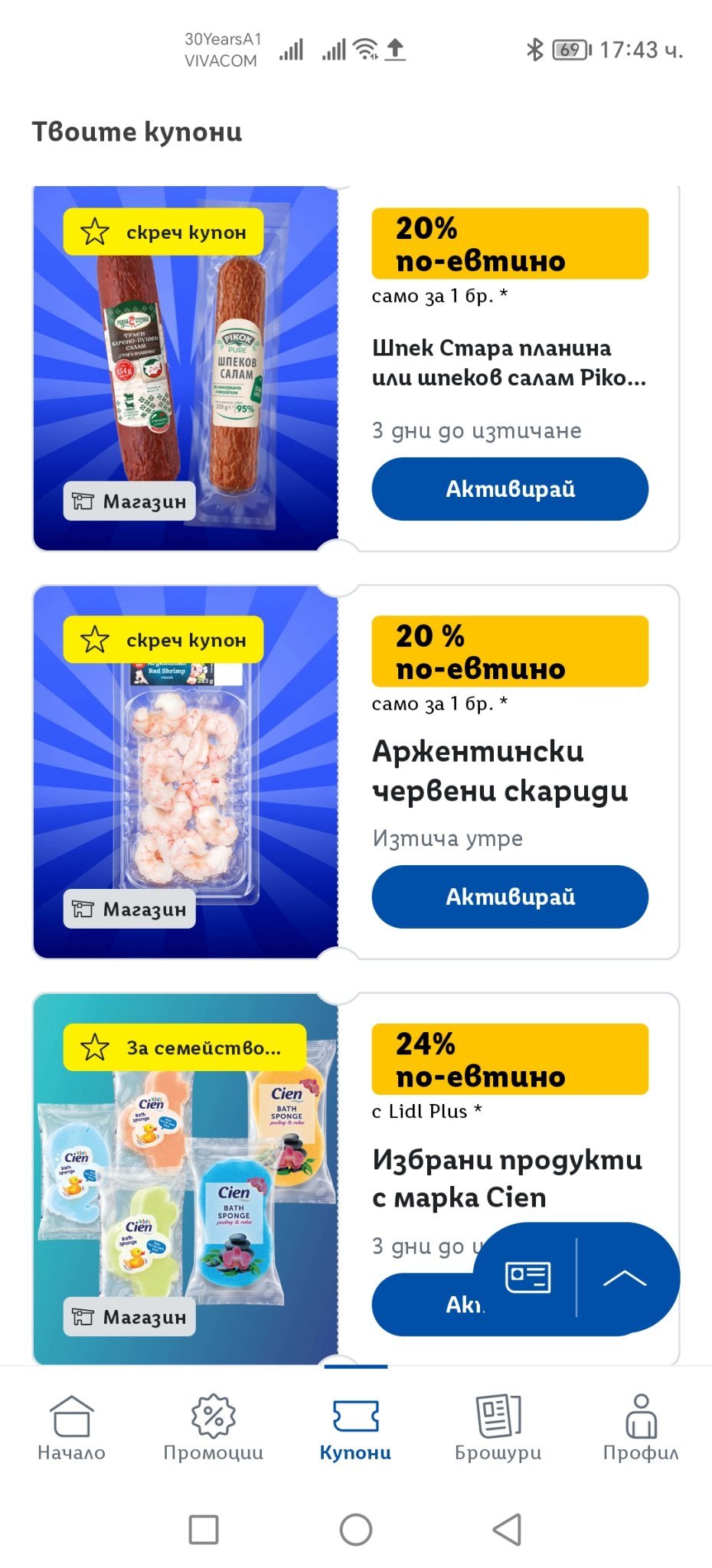Open the Брошури tab

pos(498,1427)
